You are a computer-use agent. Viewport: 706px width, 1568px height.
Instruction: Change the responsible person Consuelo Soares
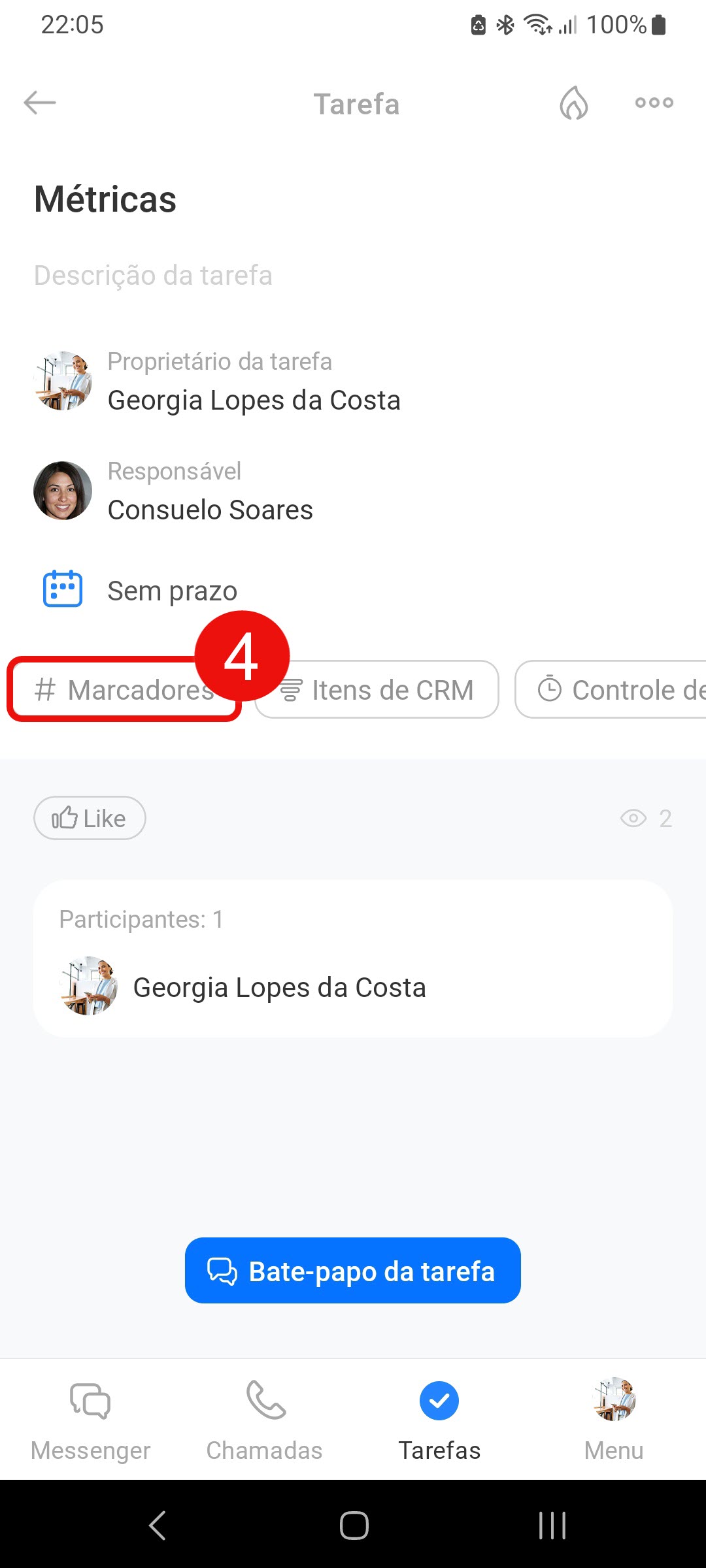[x=210, y=510]
